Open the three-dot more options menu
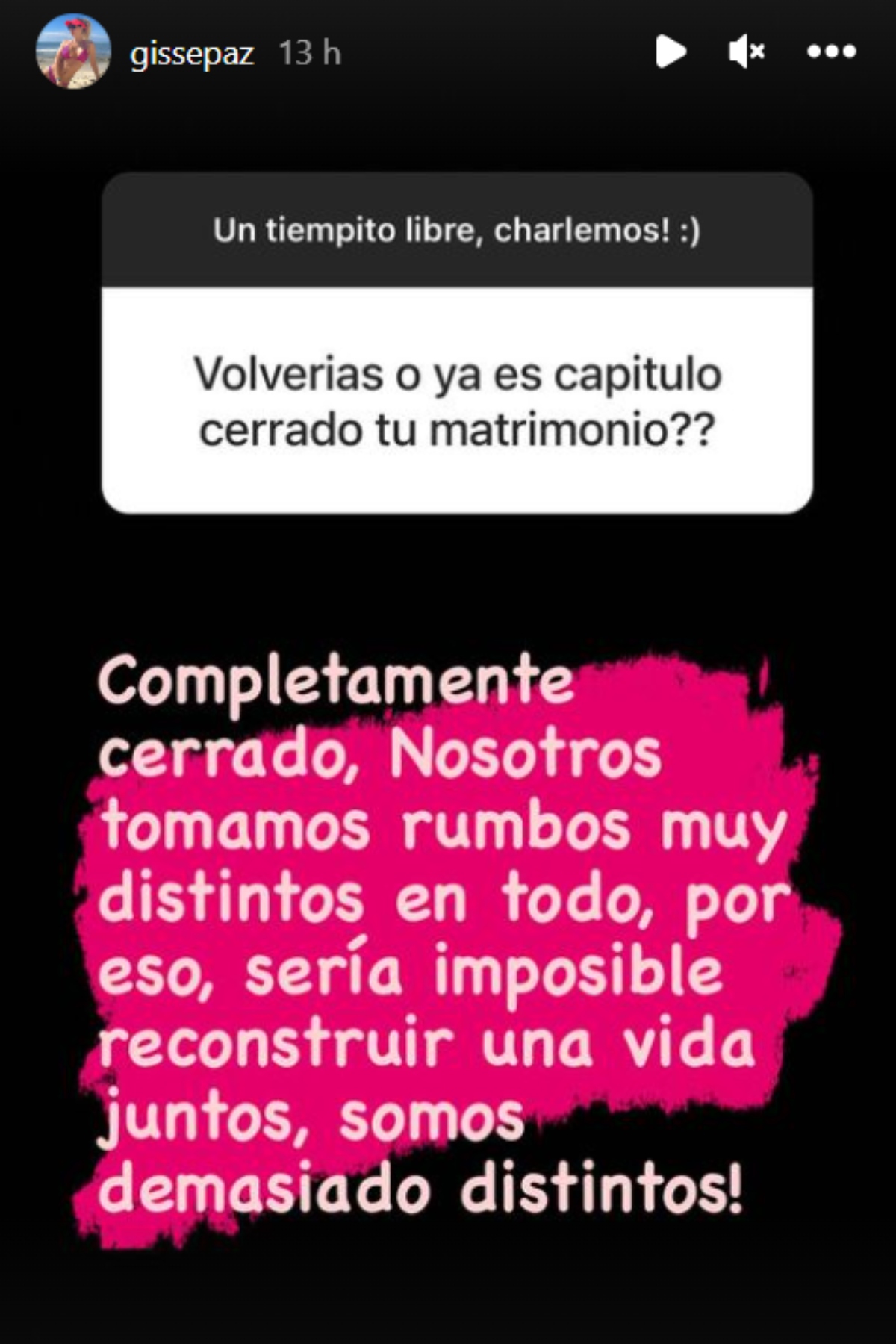The height and width of the screenshot is (1344, 896). click(x=831, y=52)
